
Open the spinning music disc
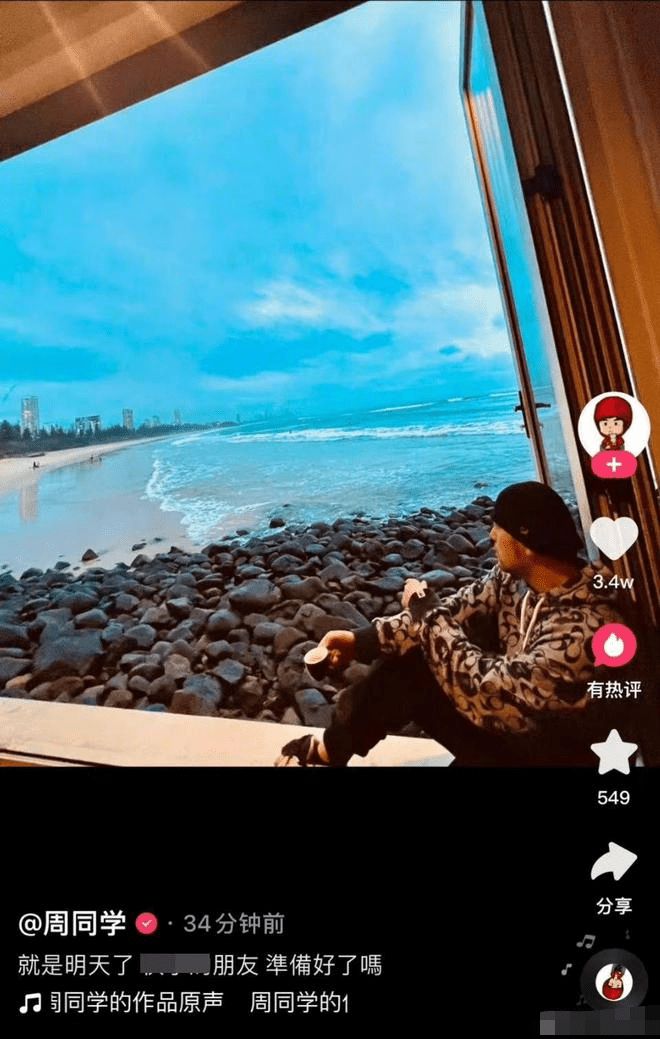pyautogui.click(x=614, y=982)
